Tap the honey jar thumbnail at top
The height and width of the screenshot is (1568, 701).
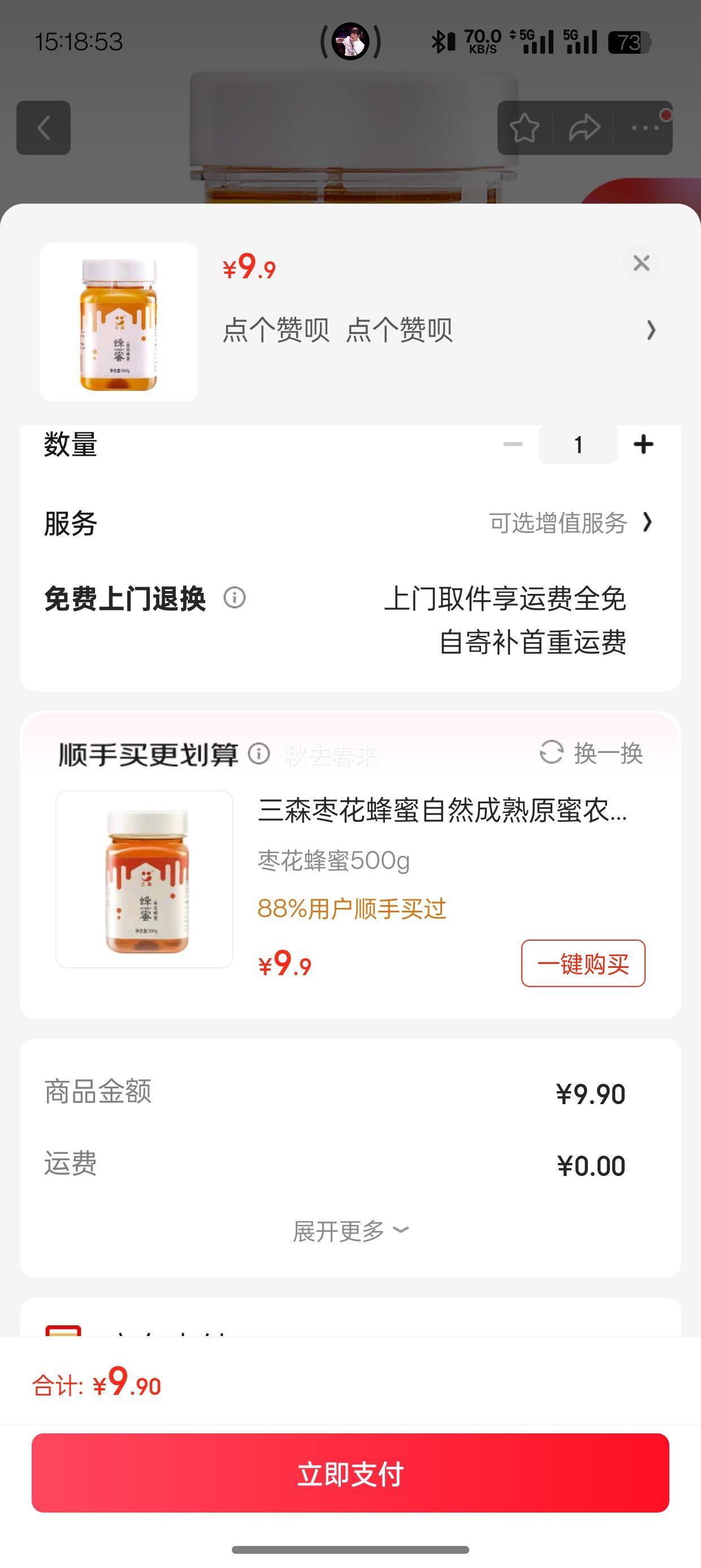[x=118, y=322]
